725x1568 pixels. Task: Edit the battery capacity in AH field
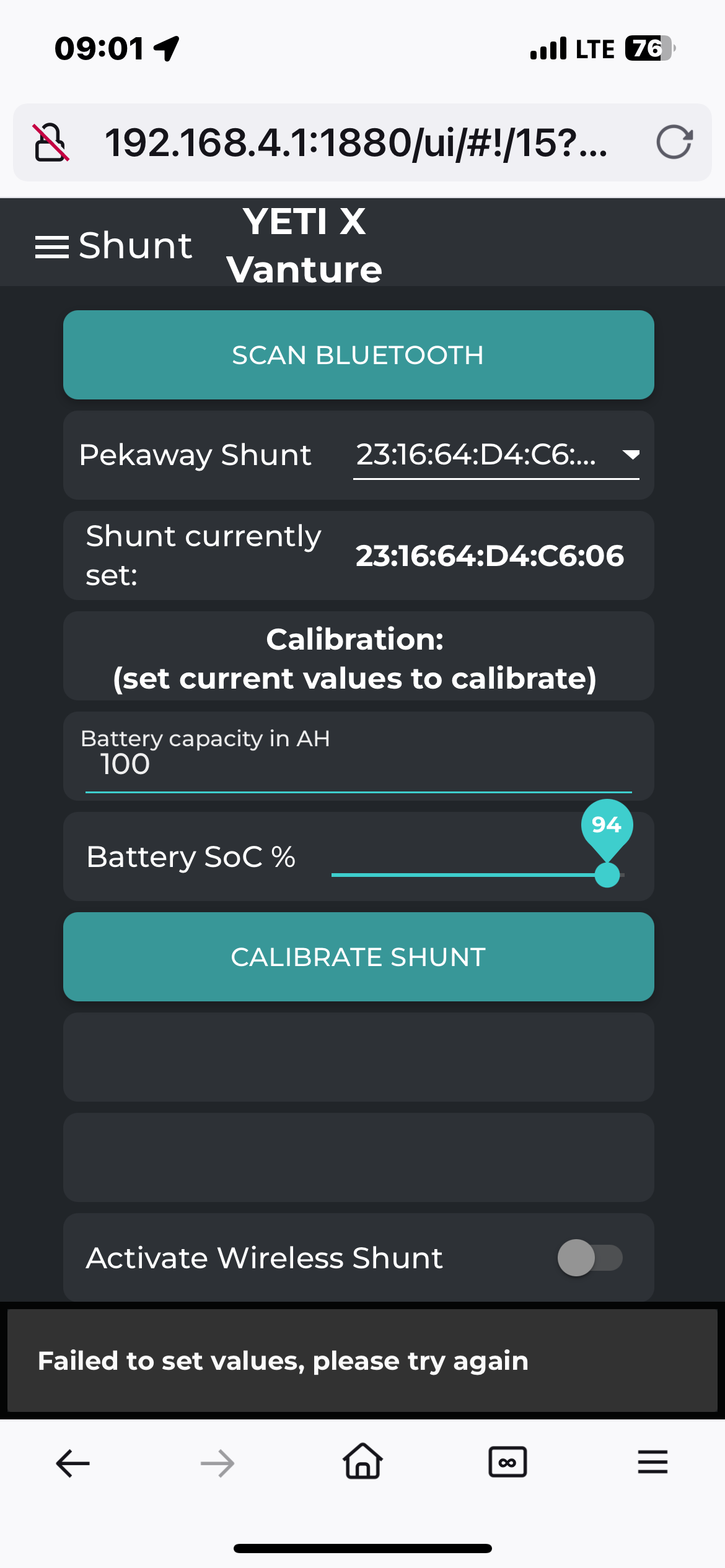358,765
